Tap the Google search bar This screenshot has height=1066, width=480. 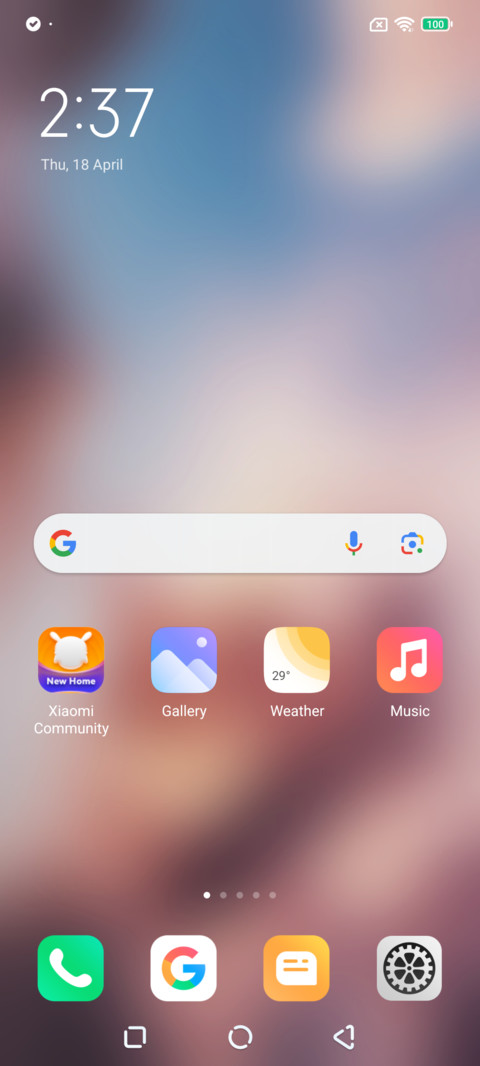[x=240, y=543]
